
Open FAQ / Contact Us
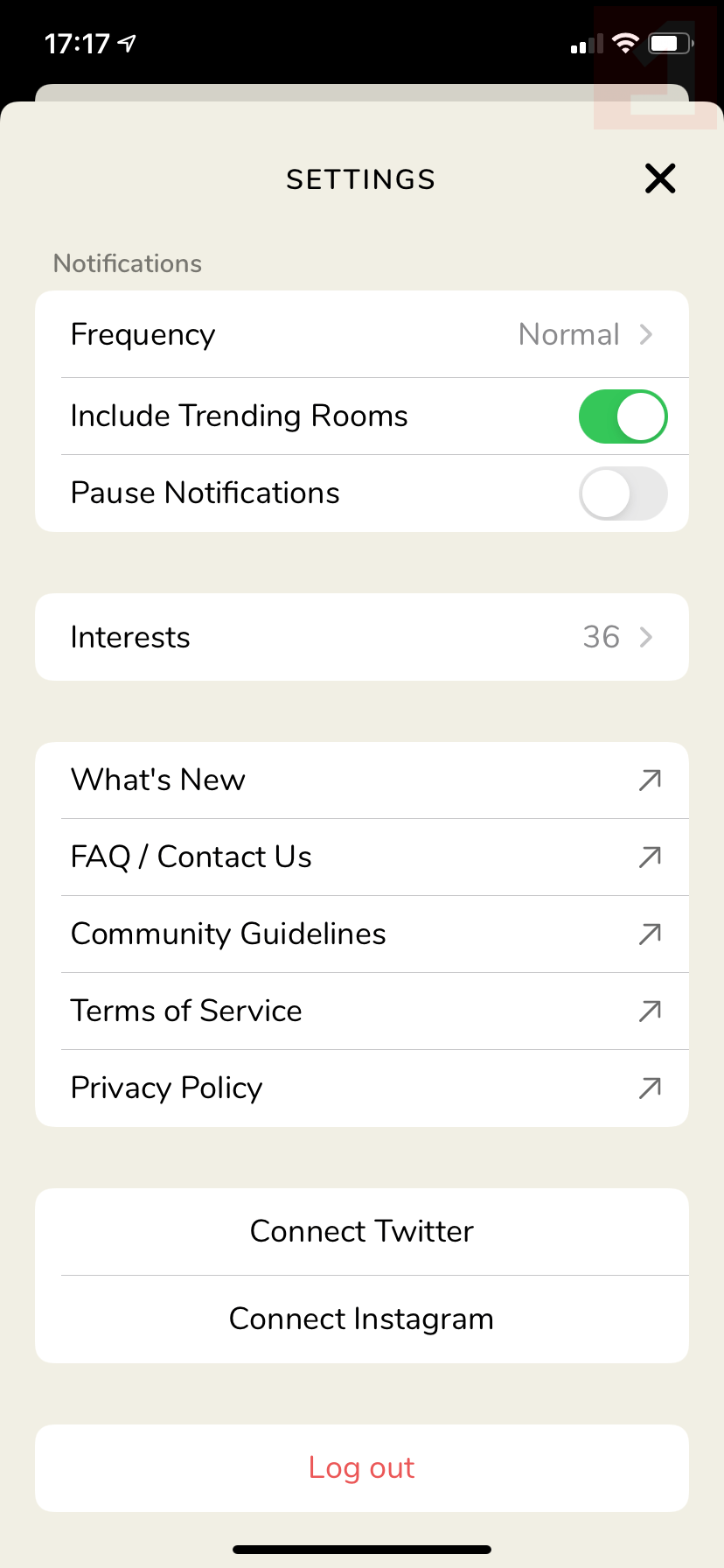(x=362, y=857)
